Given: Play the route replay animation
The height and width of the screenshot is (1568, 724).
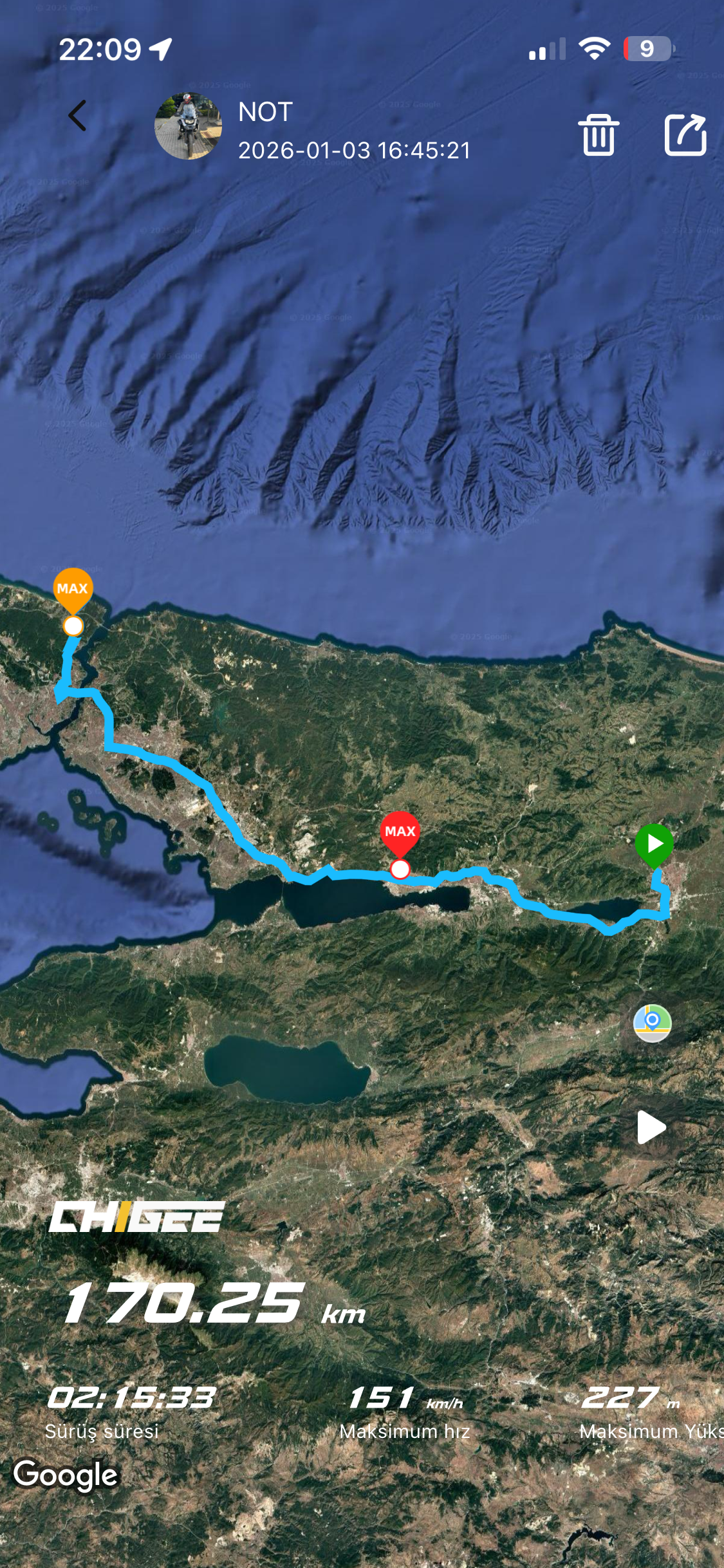Looking at the screenshot, I should coord(651,1128).
